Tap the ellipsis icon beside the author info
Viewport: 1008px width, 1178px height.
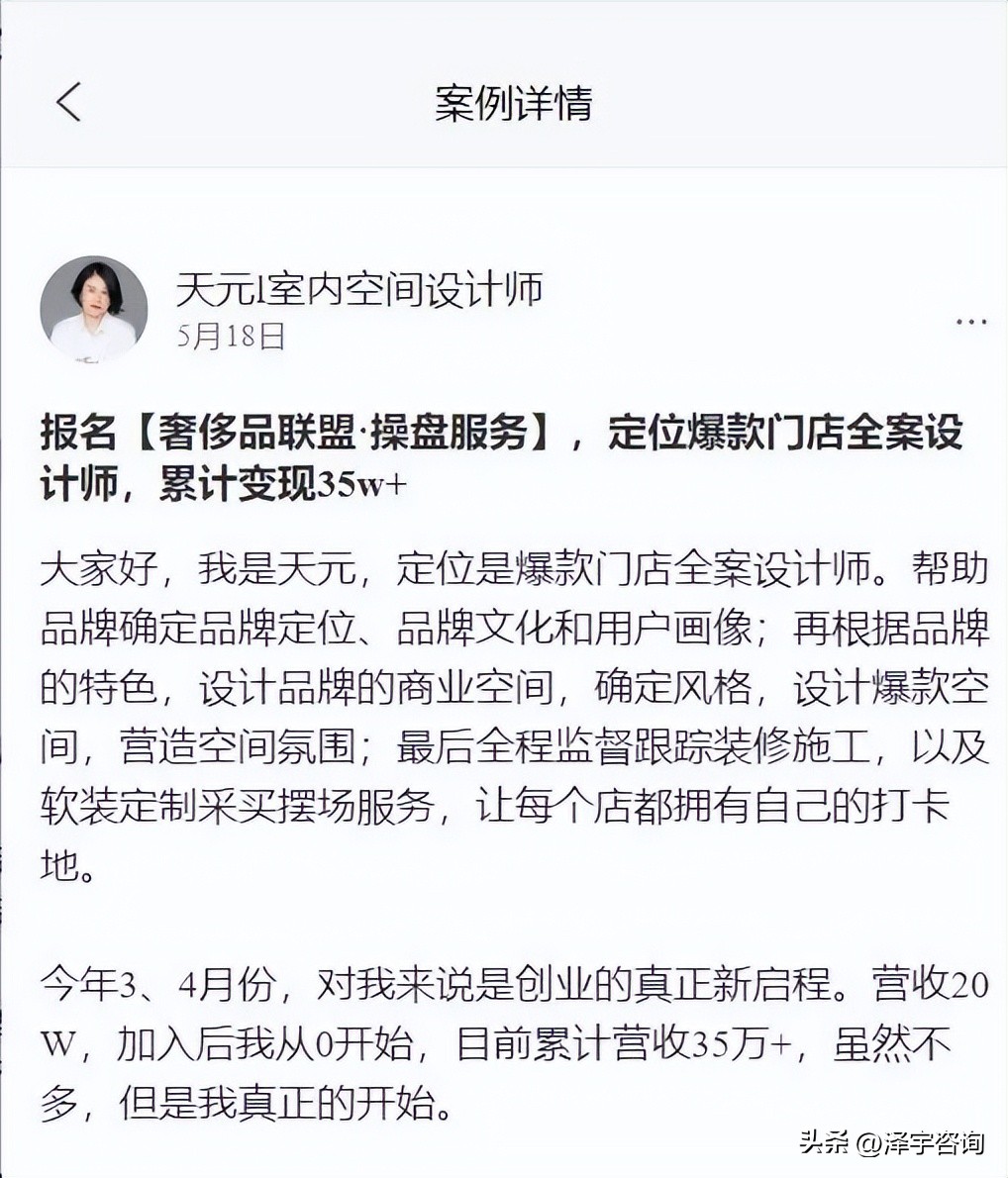pyautogui.click(x=971, y=320)
